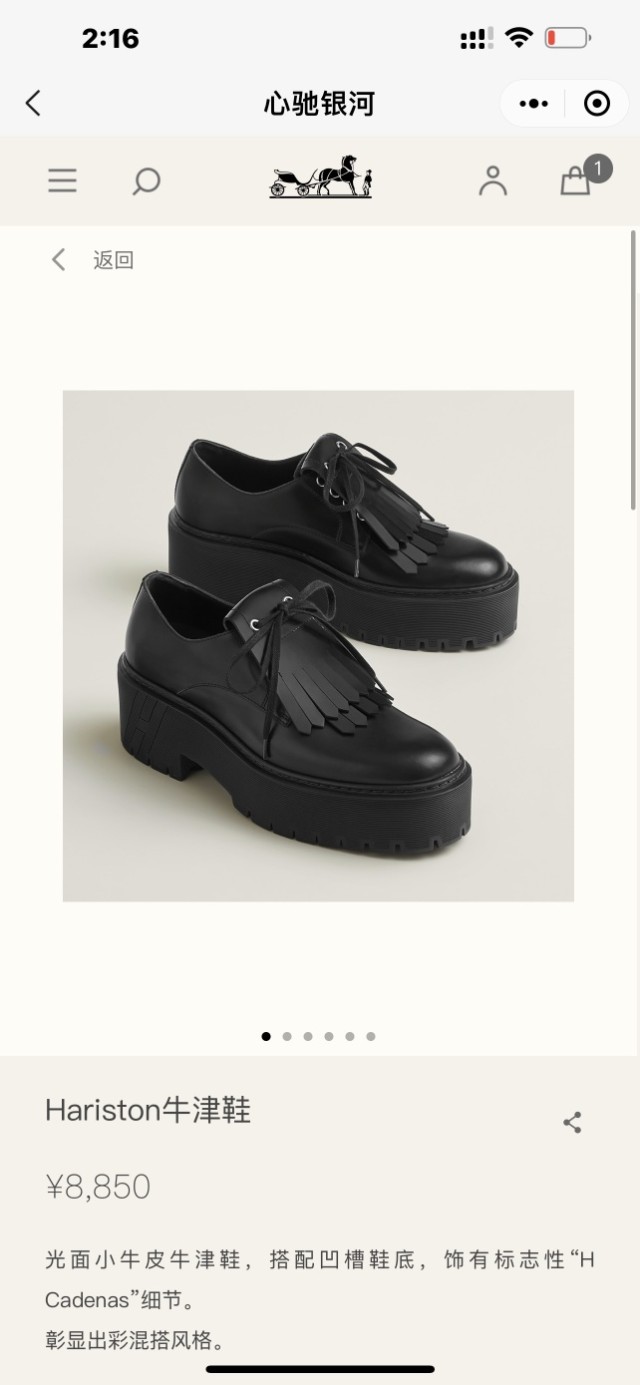Select the second image indicator dot
This screenshot has height=1385, width=640.
(x=287, y=1036)
